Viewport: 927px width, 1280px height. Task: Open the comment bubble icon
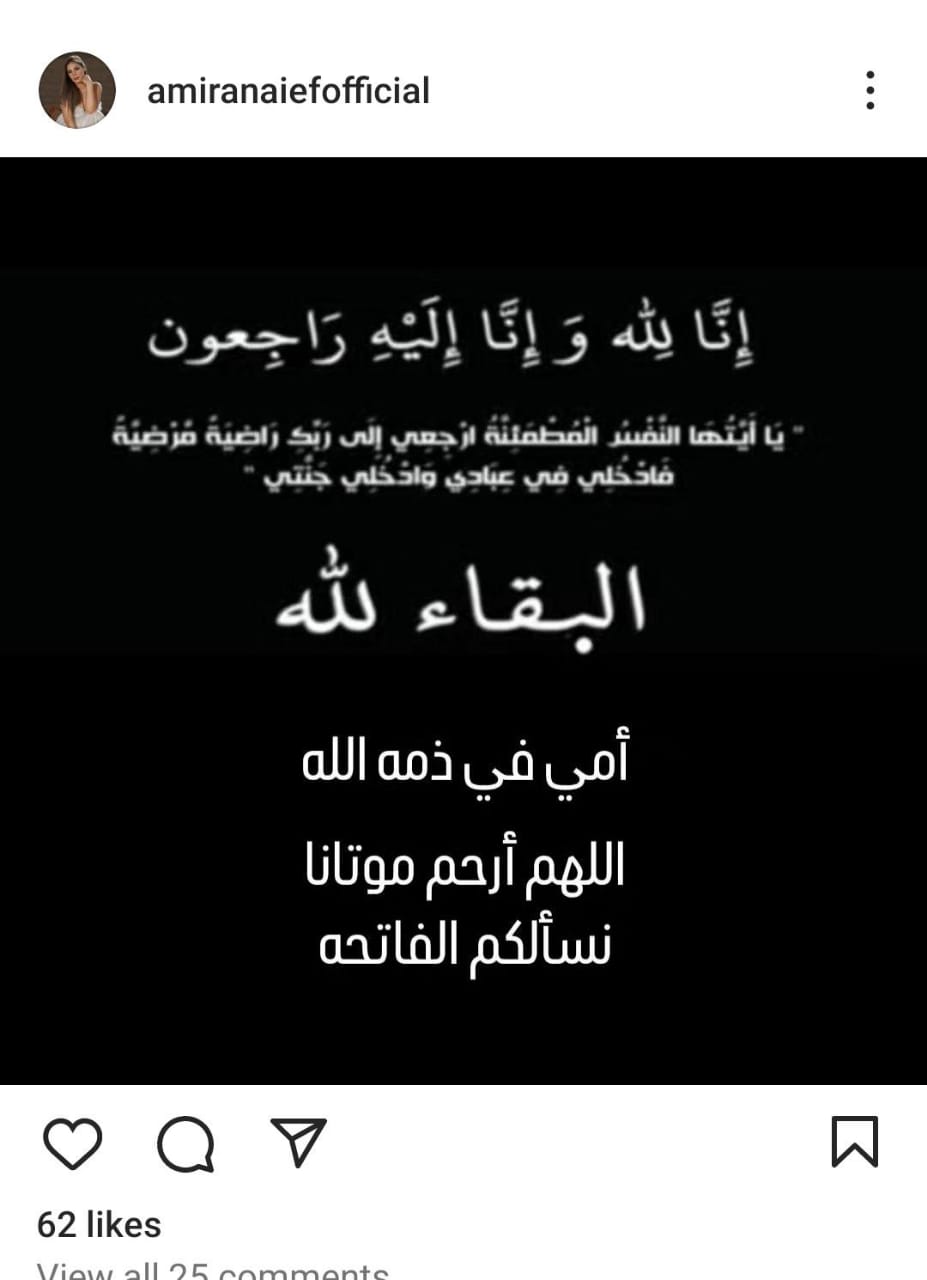186,1143
